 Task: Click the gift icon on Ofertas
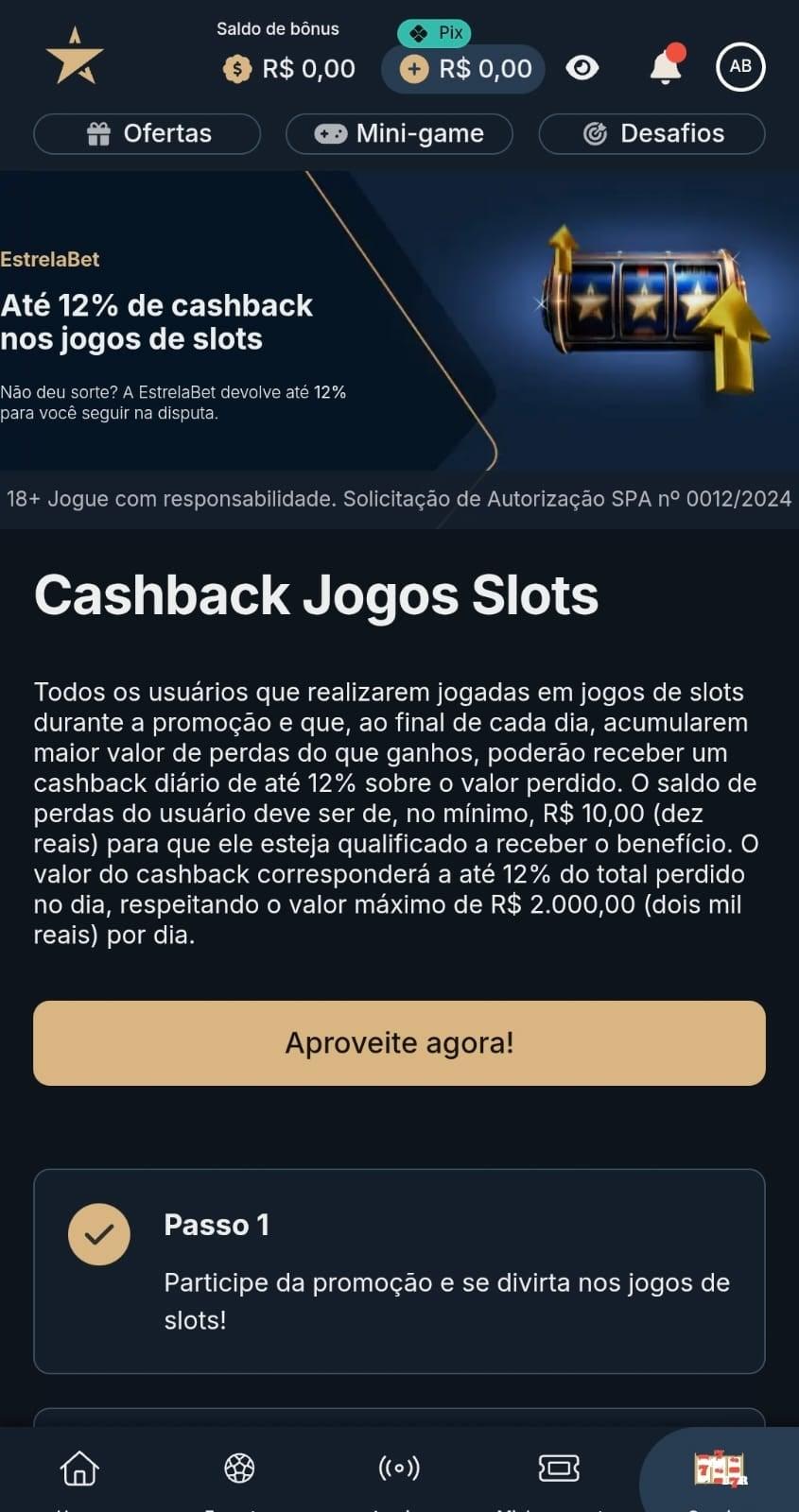pos(102,133)
